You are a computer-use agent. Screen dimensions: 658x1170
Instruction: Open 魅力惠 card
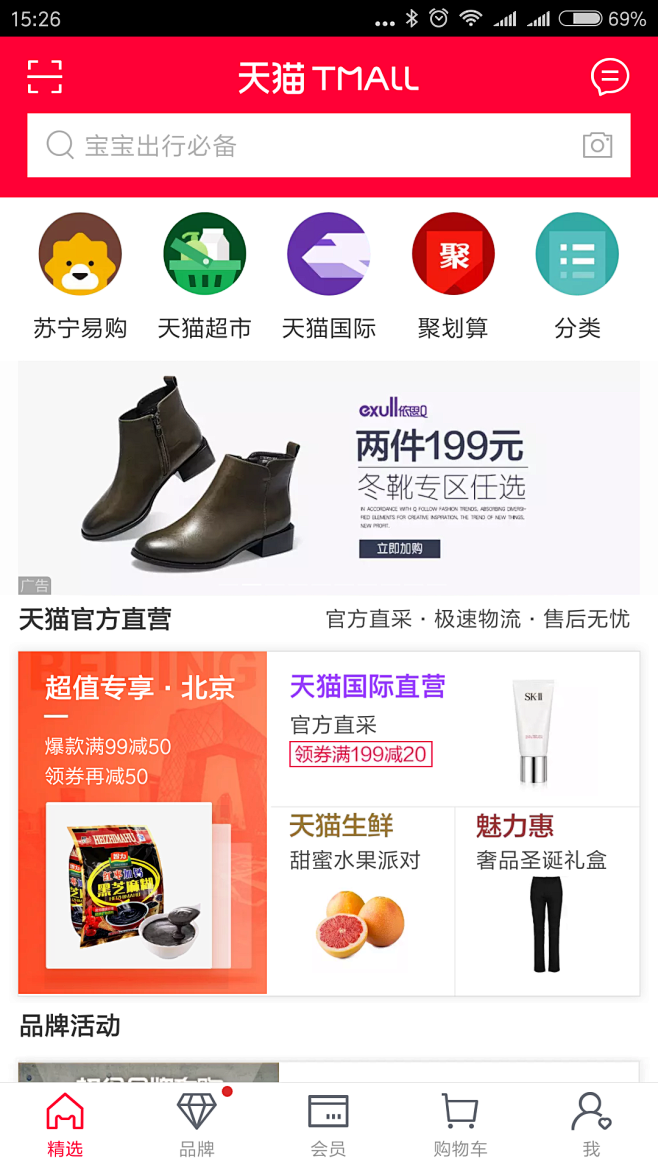(x=548, y=901)
